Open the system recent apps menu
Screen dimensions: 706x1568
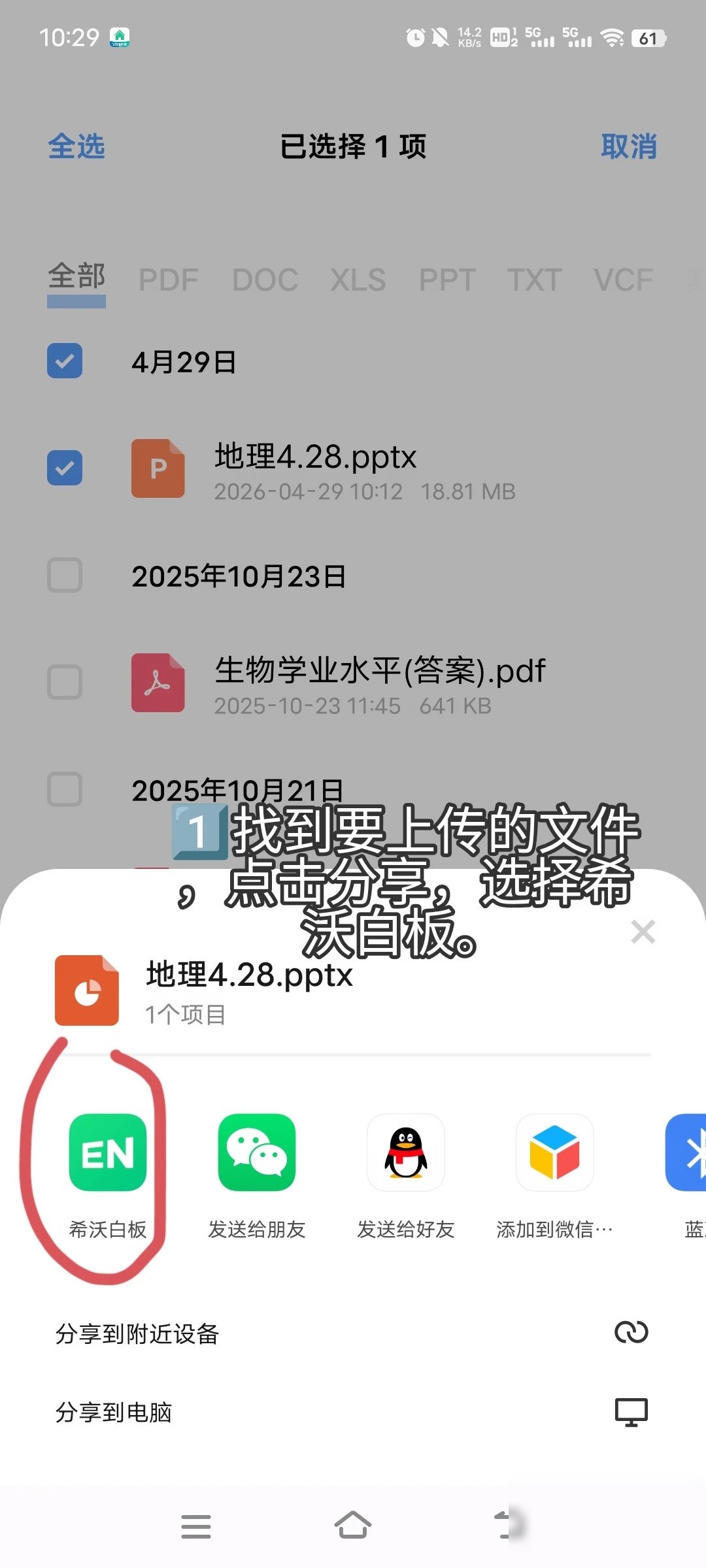[x=196, y=1527]
